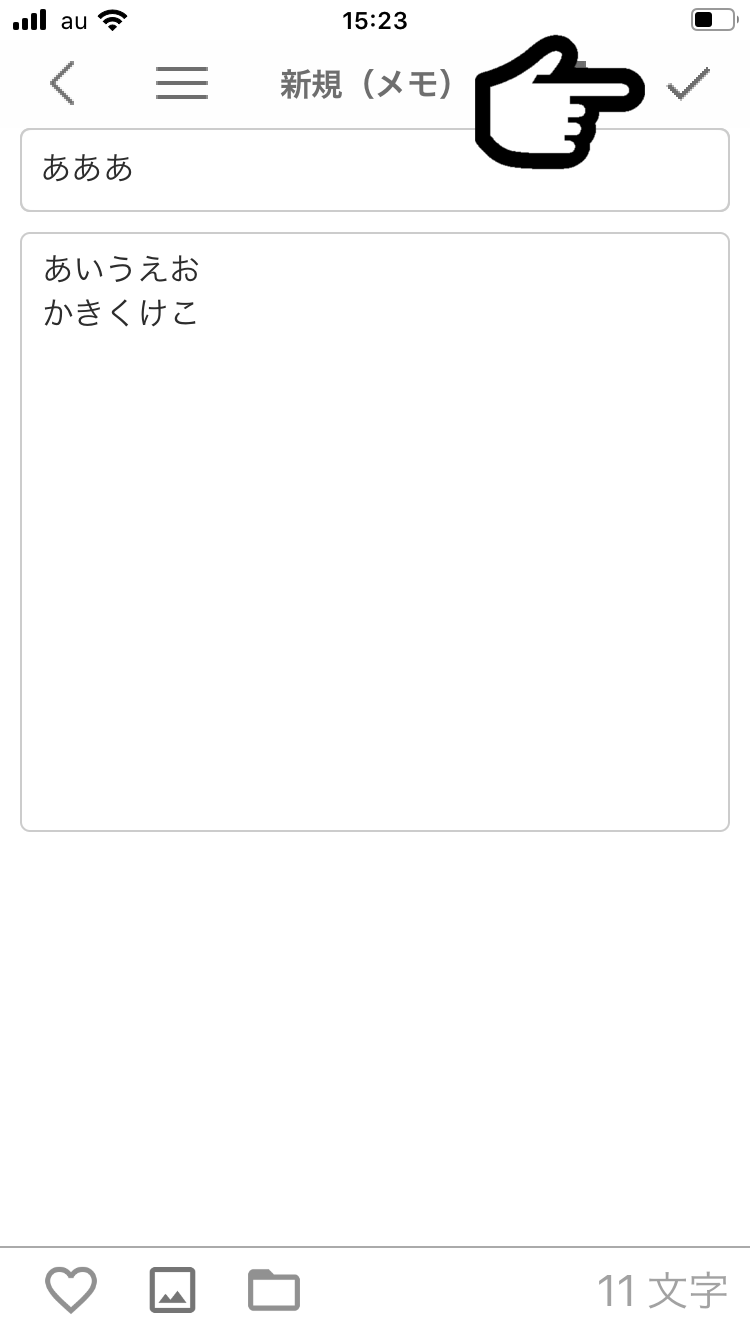750x1334 pixels.
Task: Go back with the left arrow
Action: click(x=62, y=83)
